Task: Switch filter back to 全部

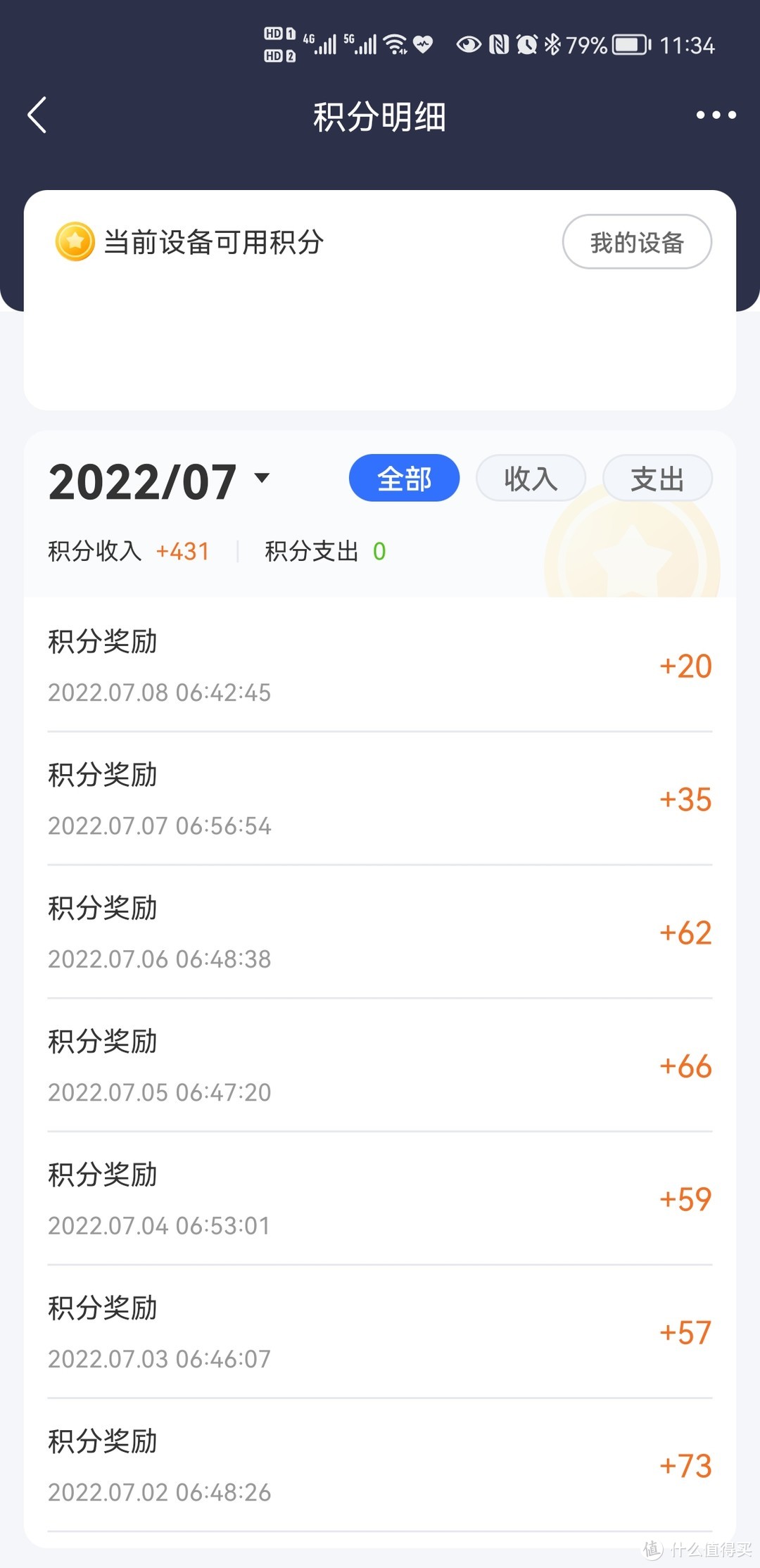Action: point(404,477)
